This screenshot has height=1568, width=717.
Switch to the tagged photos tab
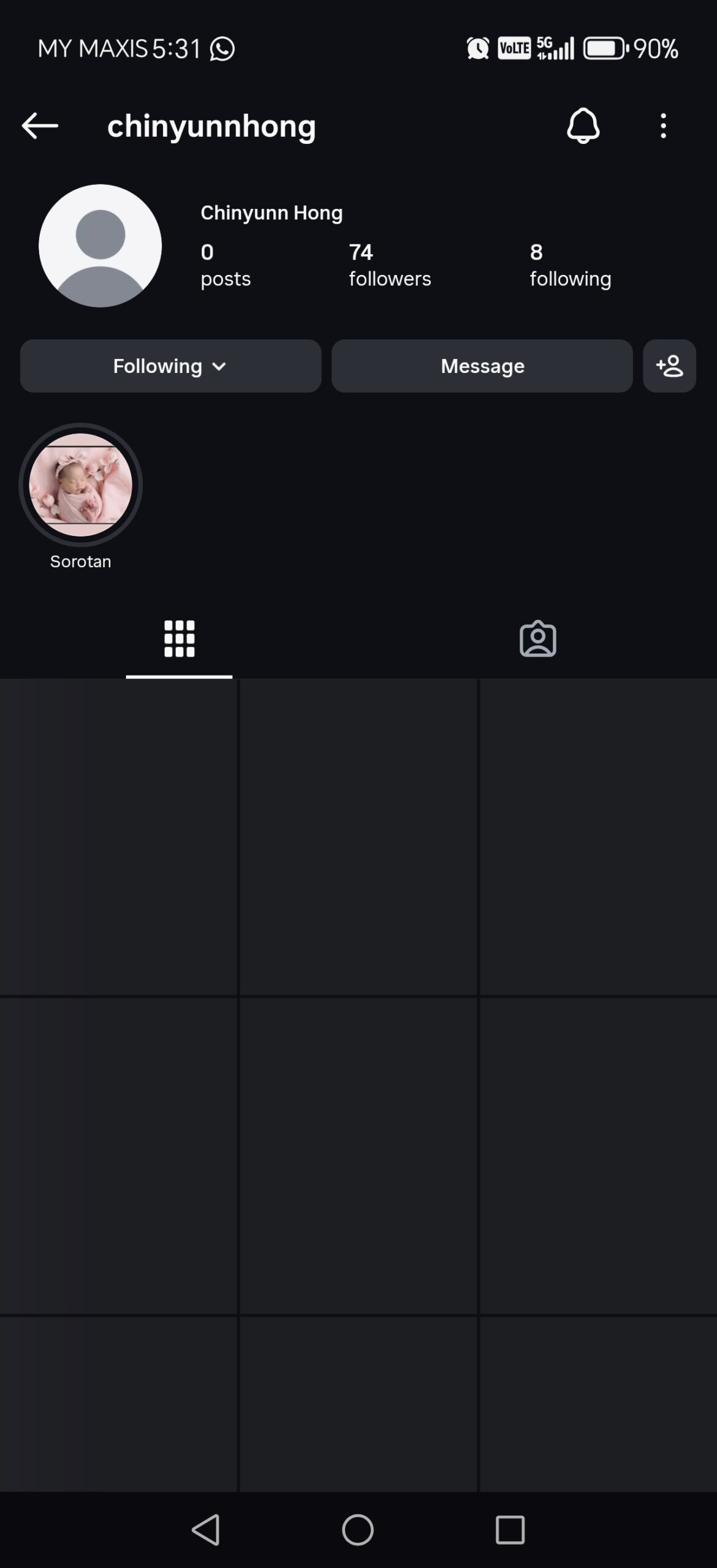[x=537, y=639]
